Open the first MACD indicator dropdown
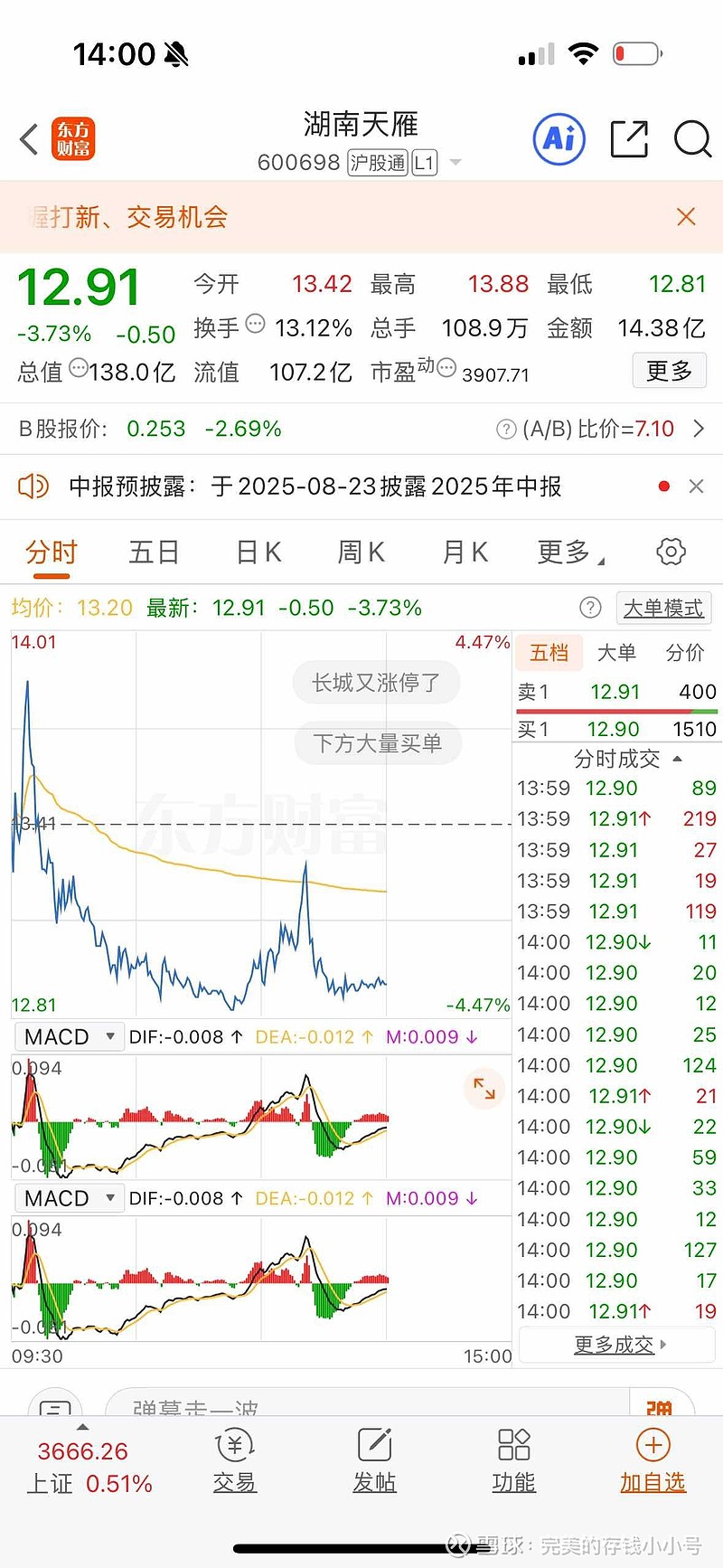This screenshot has height=1568, width=723. pos(69,1037)
